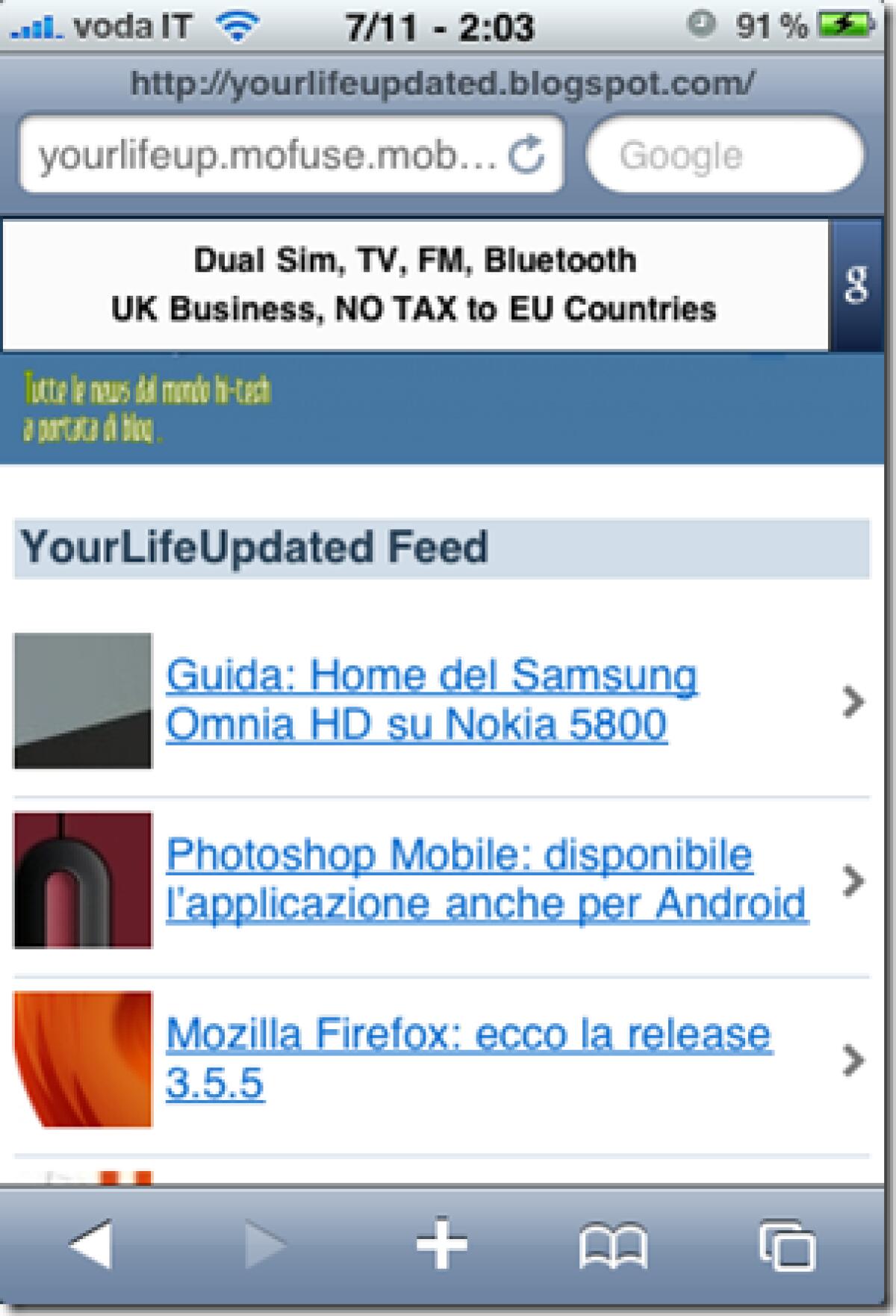Viewport: 896px width, 1316px height.
Task: Open the Photoshop Mobile per Android article
Action: click(485, 880)
